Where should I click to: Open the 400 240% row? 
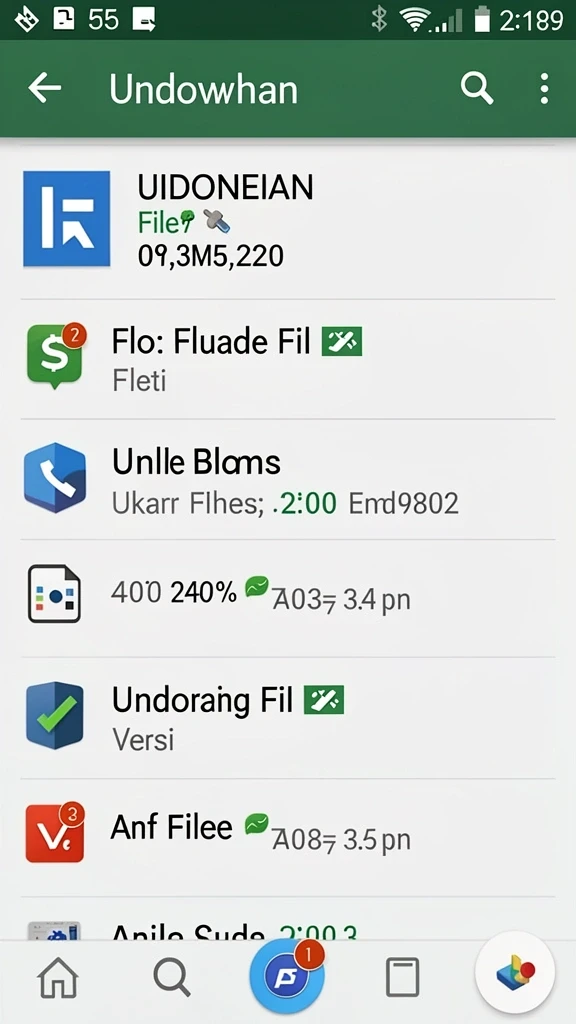pos(288,598)
